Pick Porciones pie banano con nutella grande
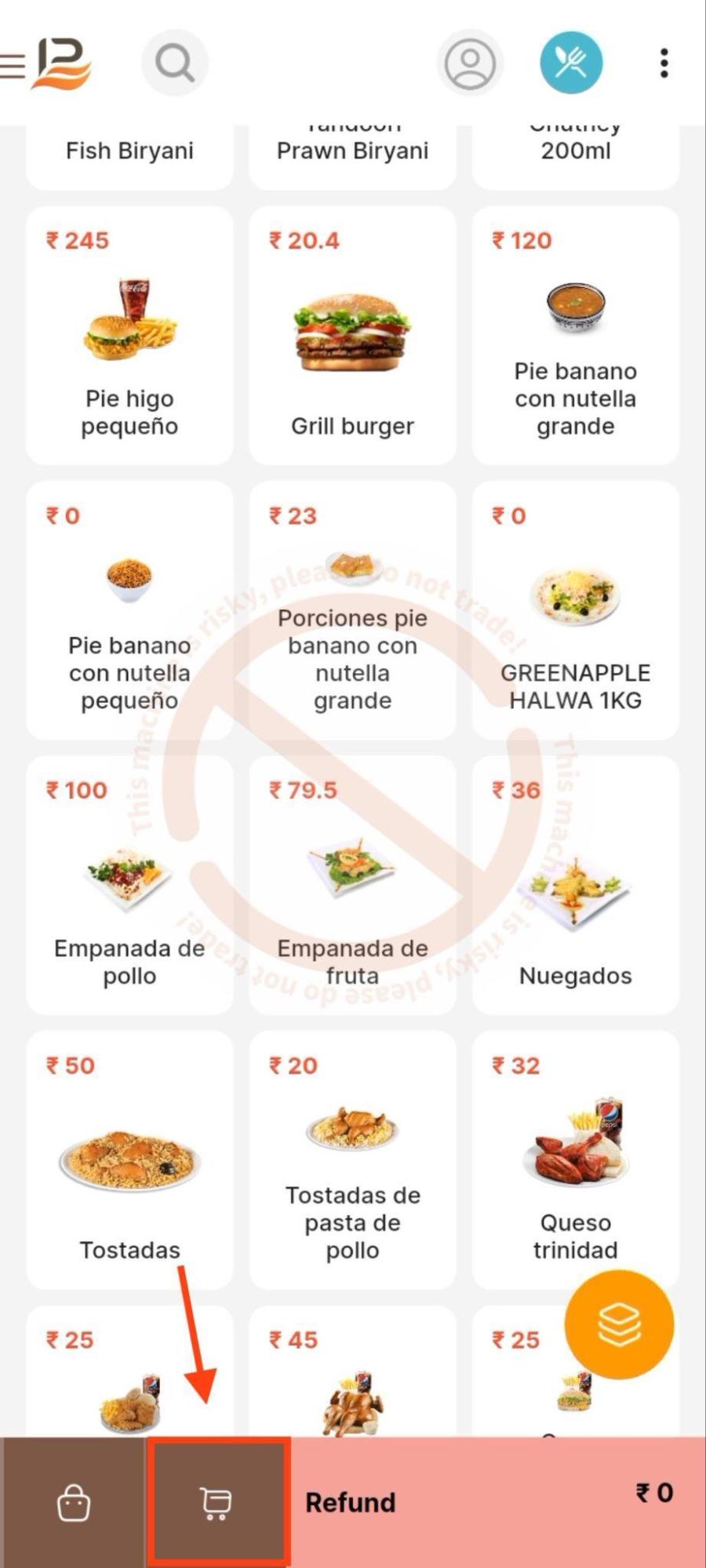The image size is (706, 1568). click(352, 610)
